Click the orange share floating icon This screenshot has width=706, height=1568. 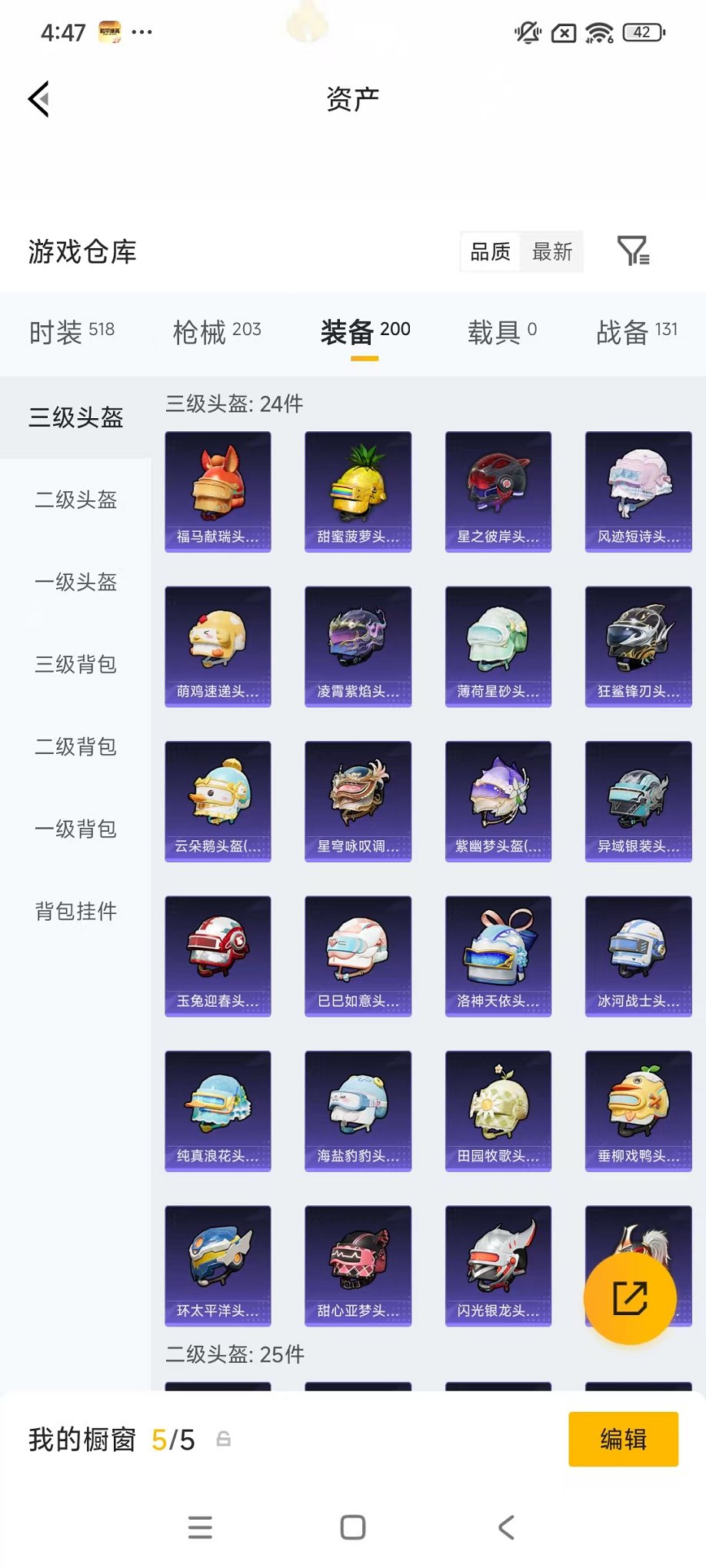pos(631,1298)
